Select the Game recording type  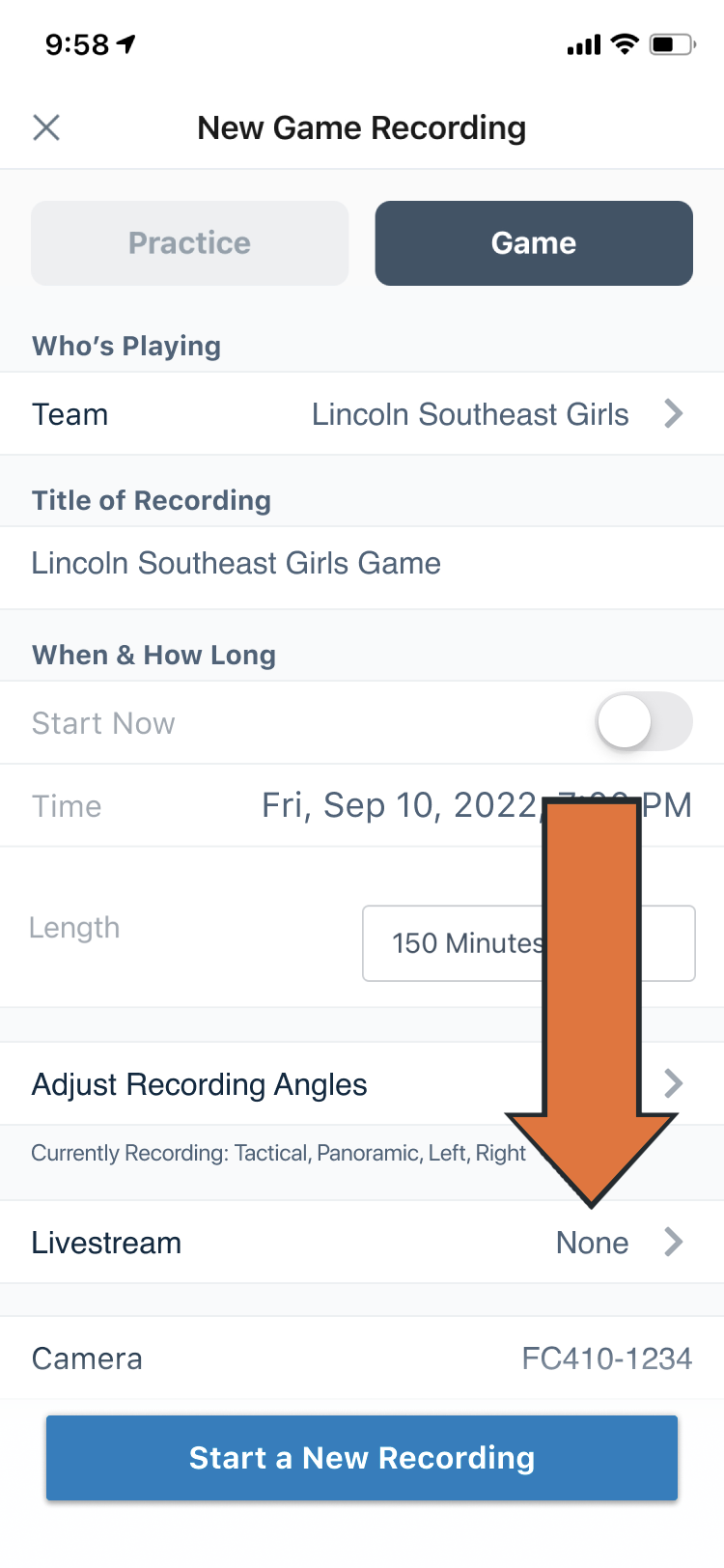pos(534,243)
